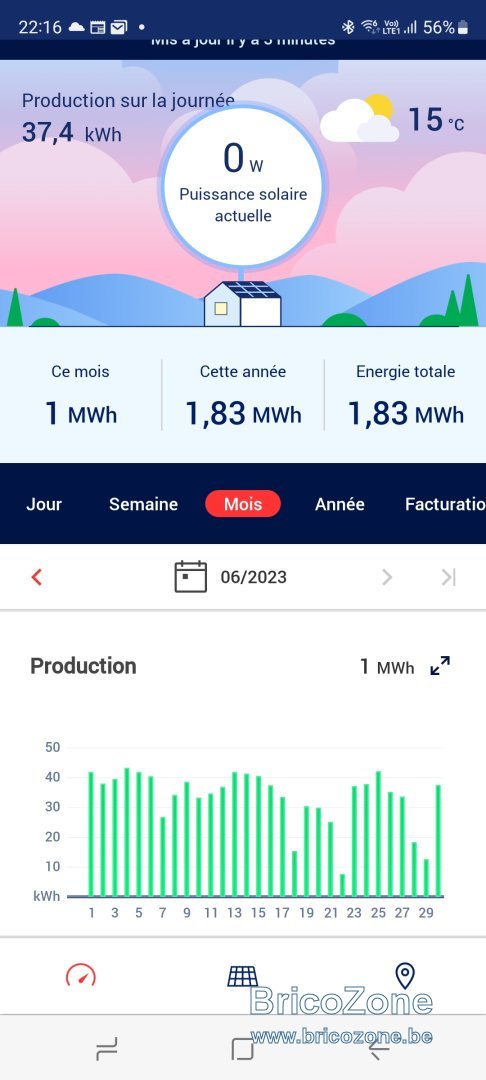The height and width of the screenshot is (1080, 486).
Task: Tap the next month arrow
Action: click(387, 577)
